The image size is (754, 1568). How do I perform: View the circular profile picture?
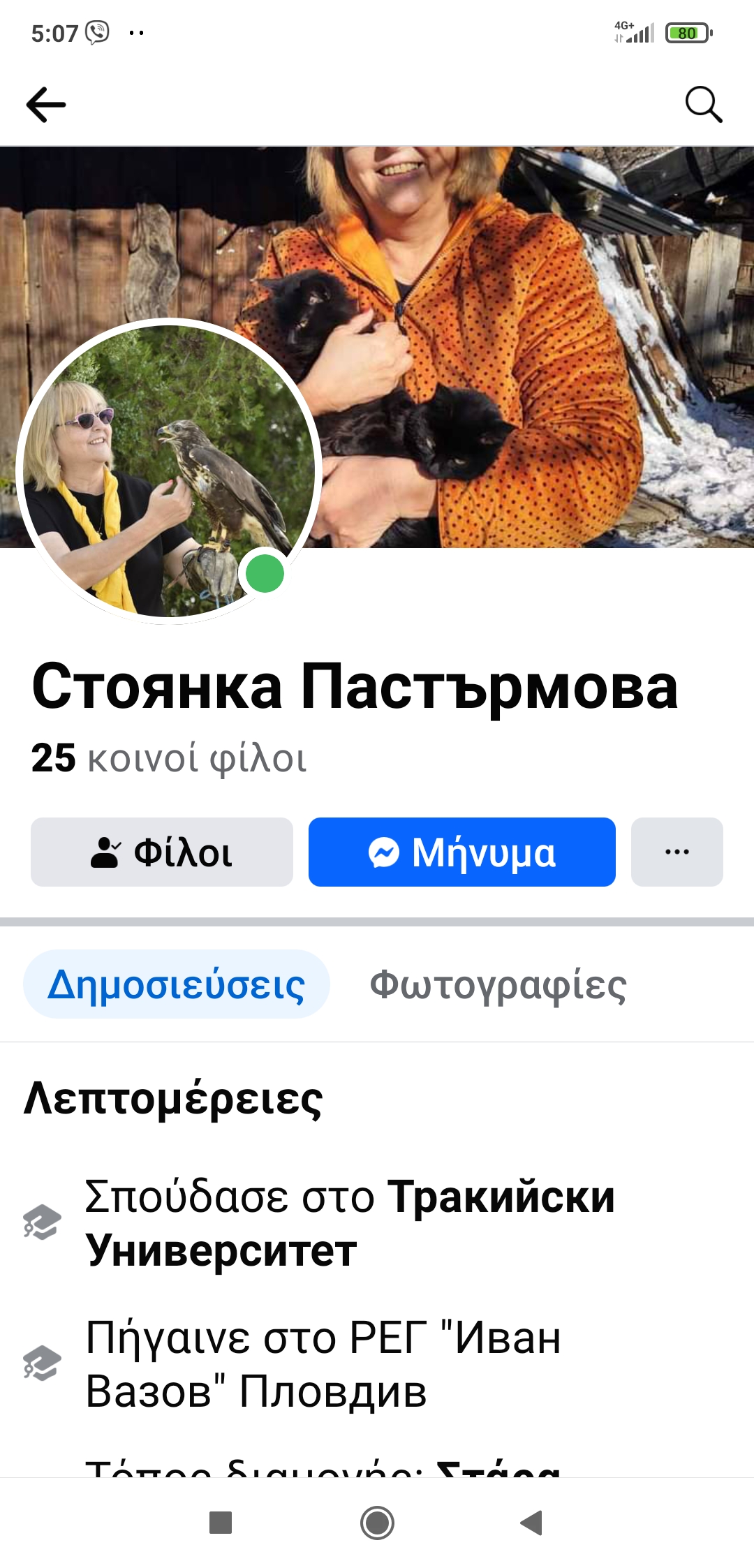click(168, 471)
